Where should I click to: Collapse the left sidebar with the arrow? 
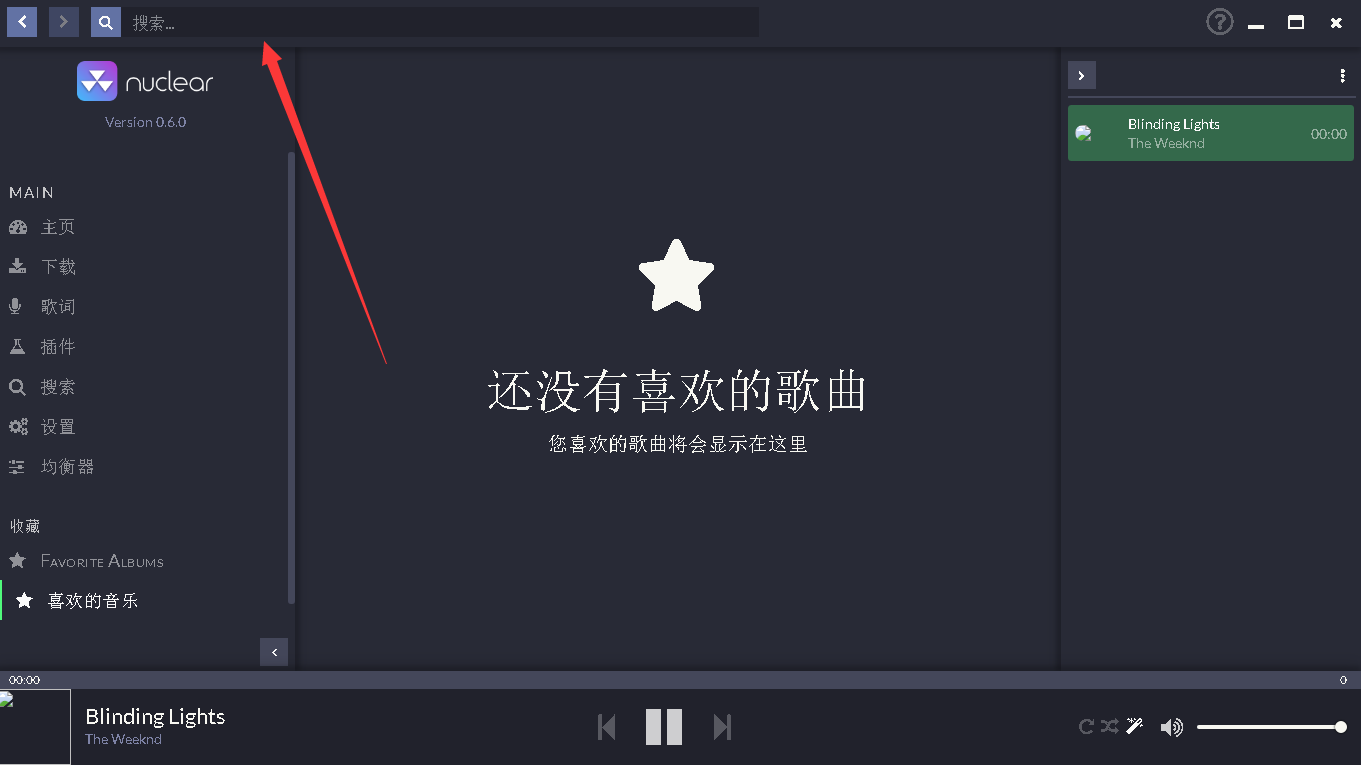pyautogui.click(x=274, y=652)
